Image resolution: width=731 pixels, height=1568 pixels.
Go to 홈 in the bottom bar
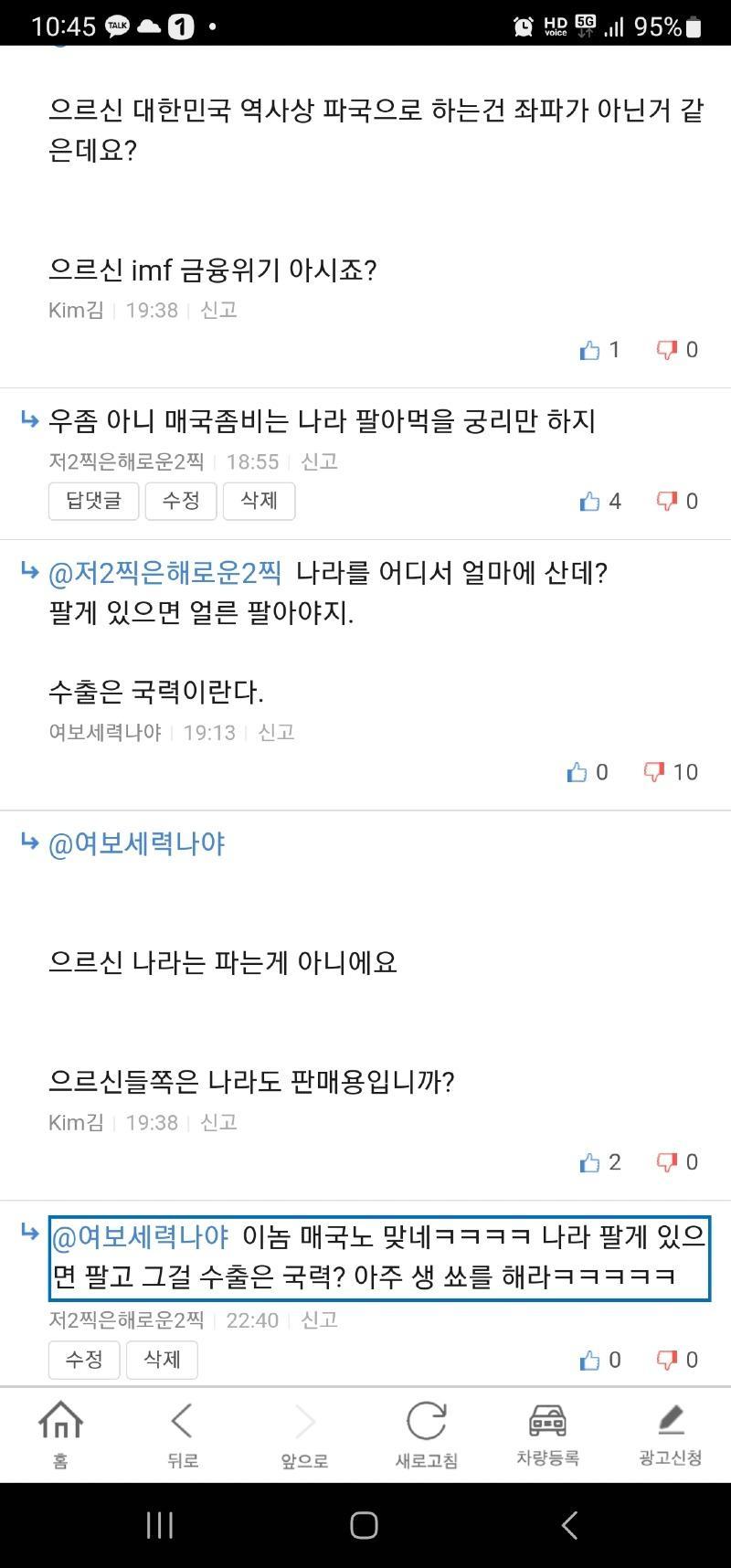click(x=60, y=1435)
